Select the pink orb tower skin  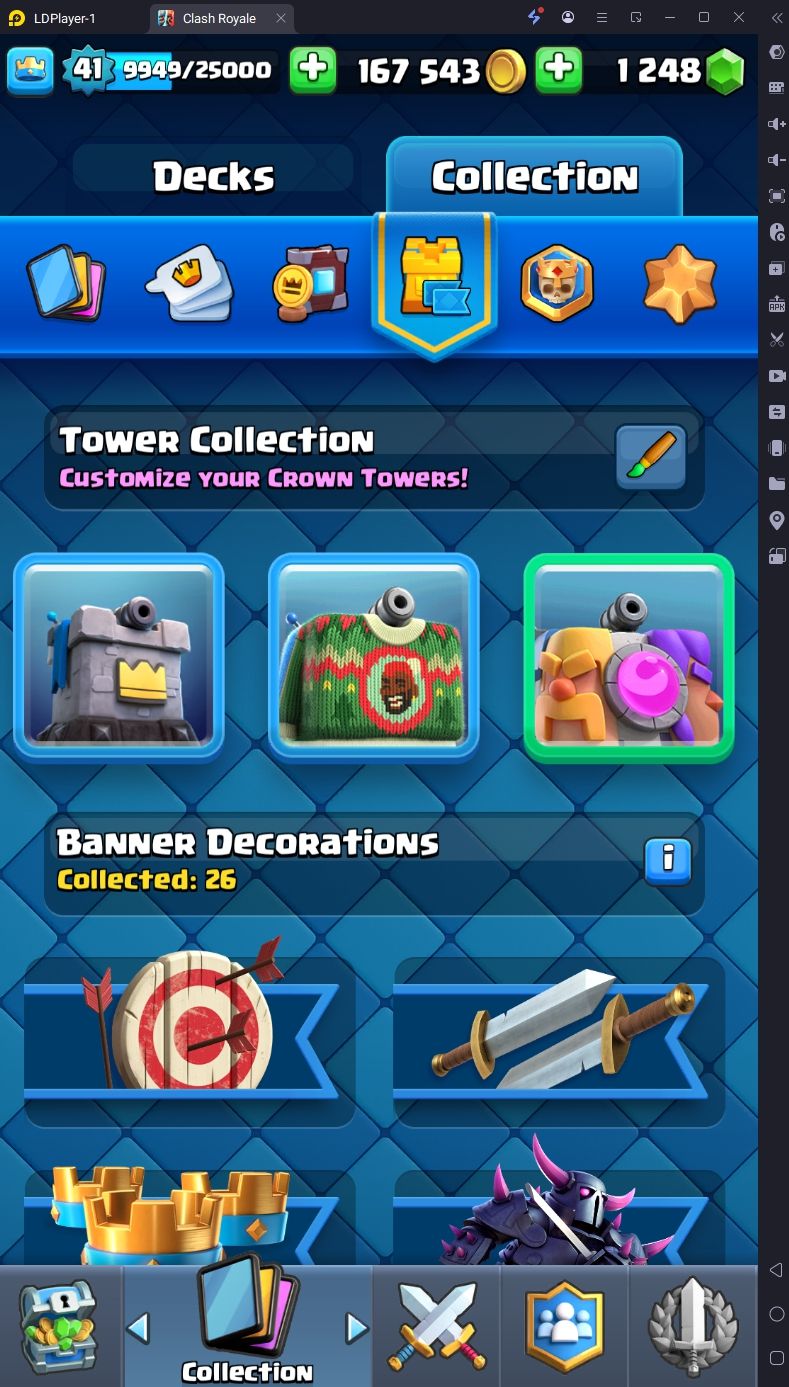(629, 656)
